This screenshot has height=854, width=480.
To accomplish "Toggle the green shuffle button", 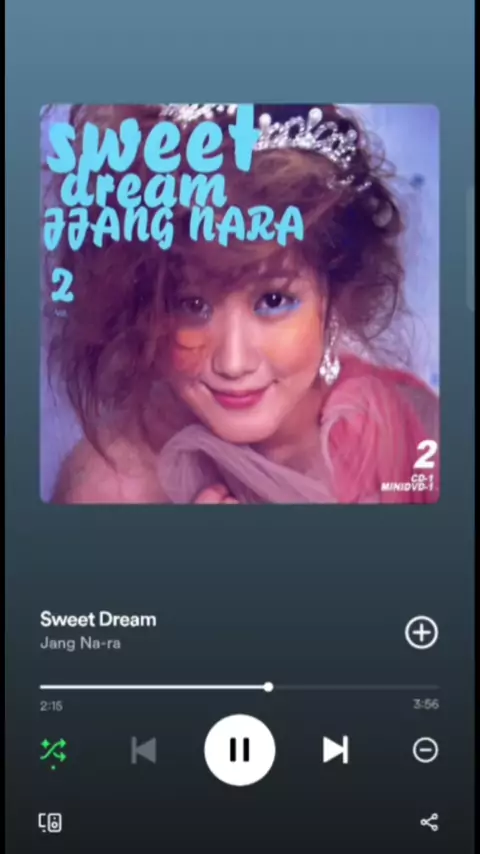I will coord(53,751).
